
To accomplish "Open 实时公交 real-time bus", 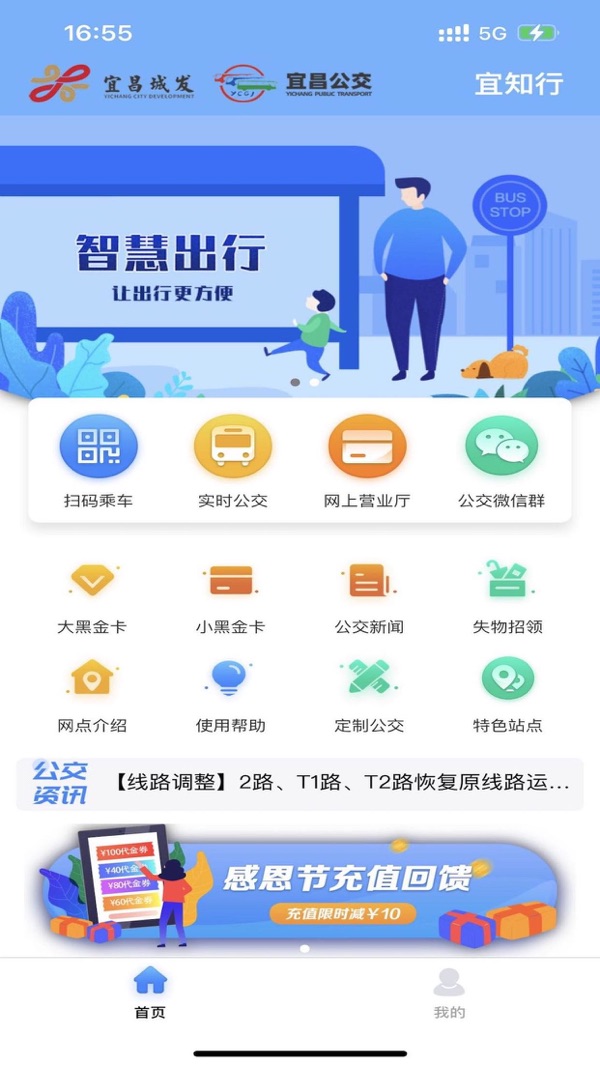I will pyautogui.click(x=233, y=461).
